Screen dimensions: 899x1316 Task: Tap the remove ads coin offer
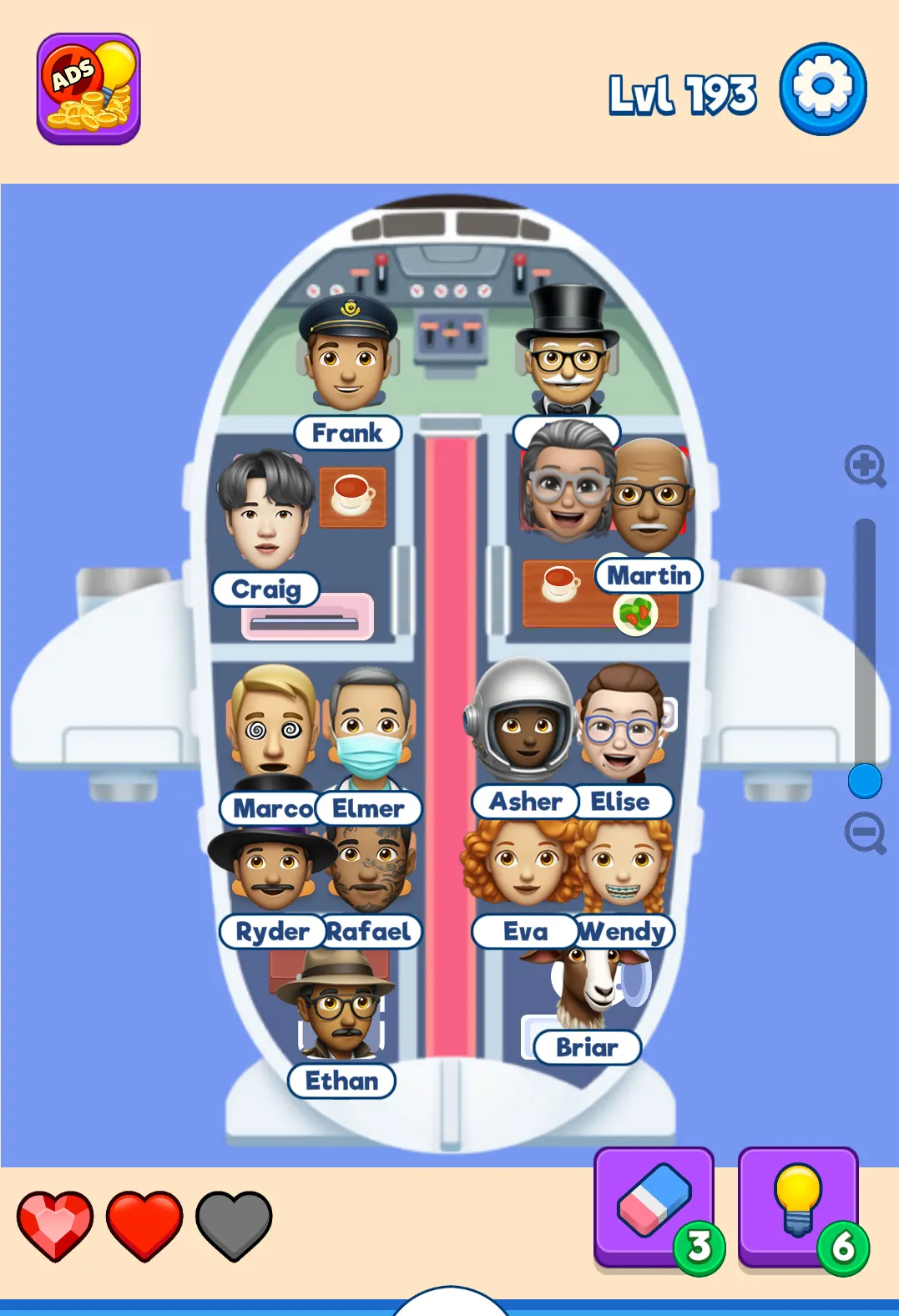click(88, 89)
